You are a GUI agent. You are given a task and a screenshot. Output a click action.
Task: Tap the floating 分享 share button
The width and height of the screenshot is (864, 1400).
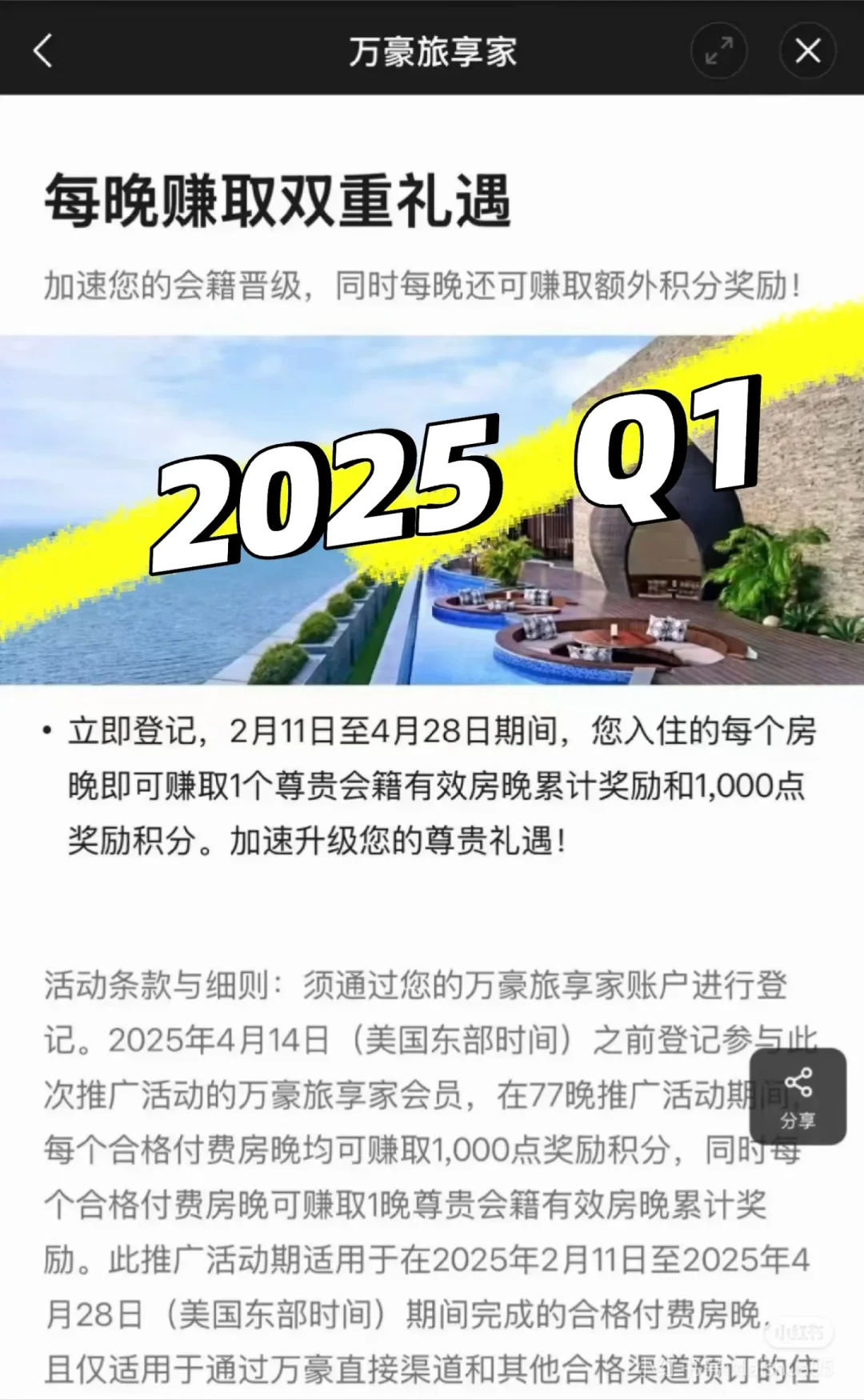tap(798, 1097)
